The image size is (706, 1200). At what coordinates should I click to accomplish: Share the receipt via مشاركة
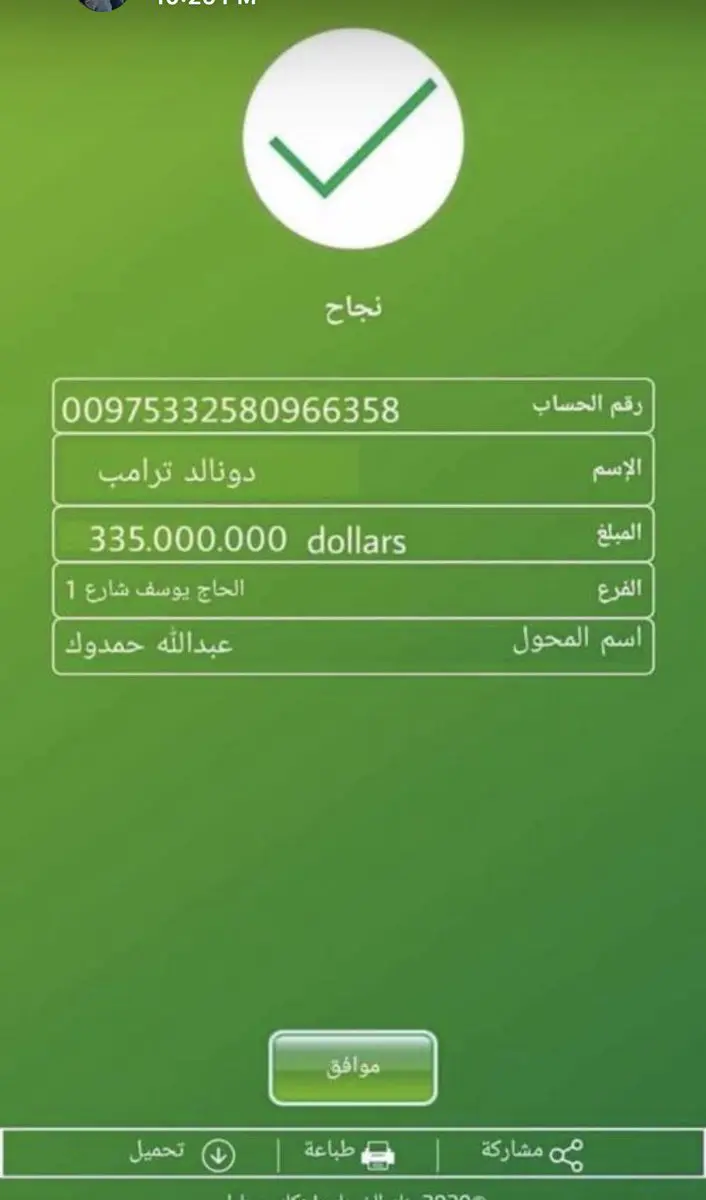[x=532, y=1153]
